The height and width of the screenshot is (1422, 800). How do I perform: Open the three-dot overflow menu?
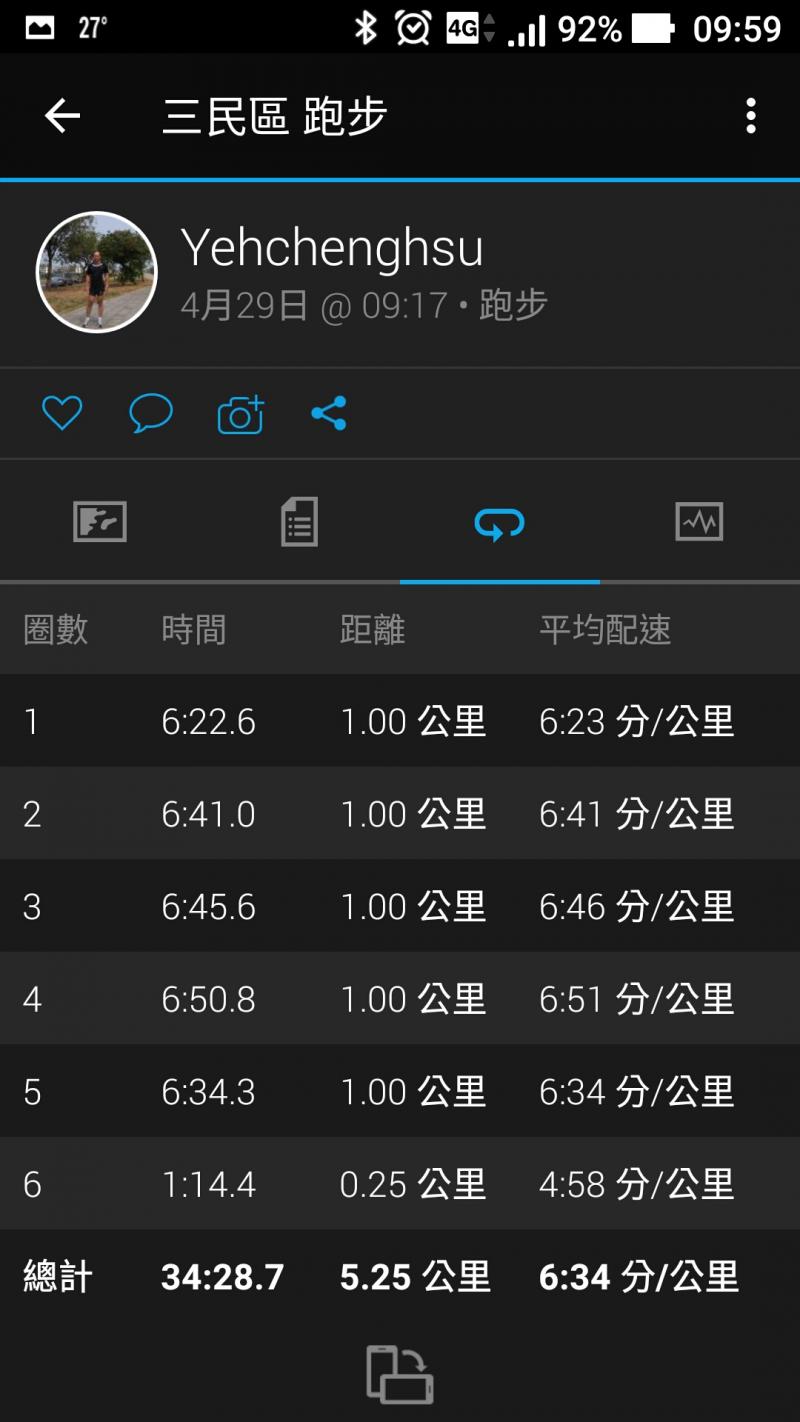pyautogui.click(x=751, y=117)
